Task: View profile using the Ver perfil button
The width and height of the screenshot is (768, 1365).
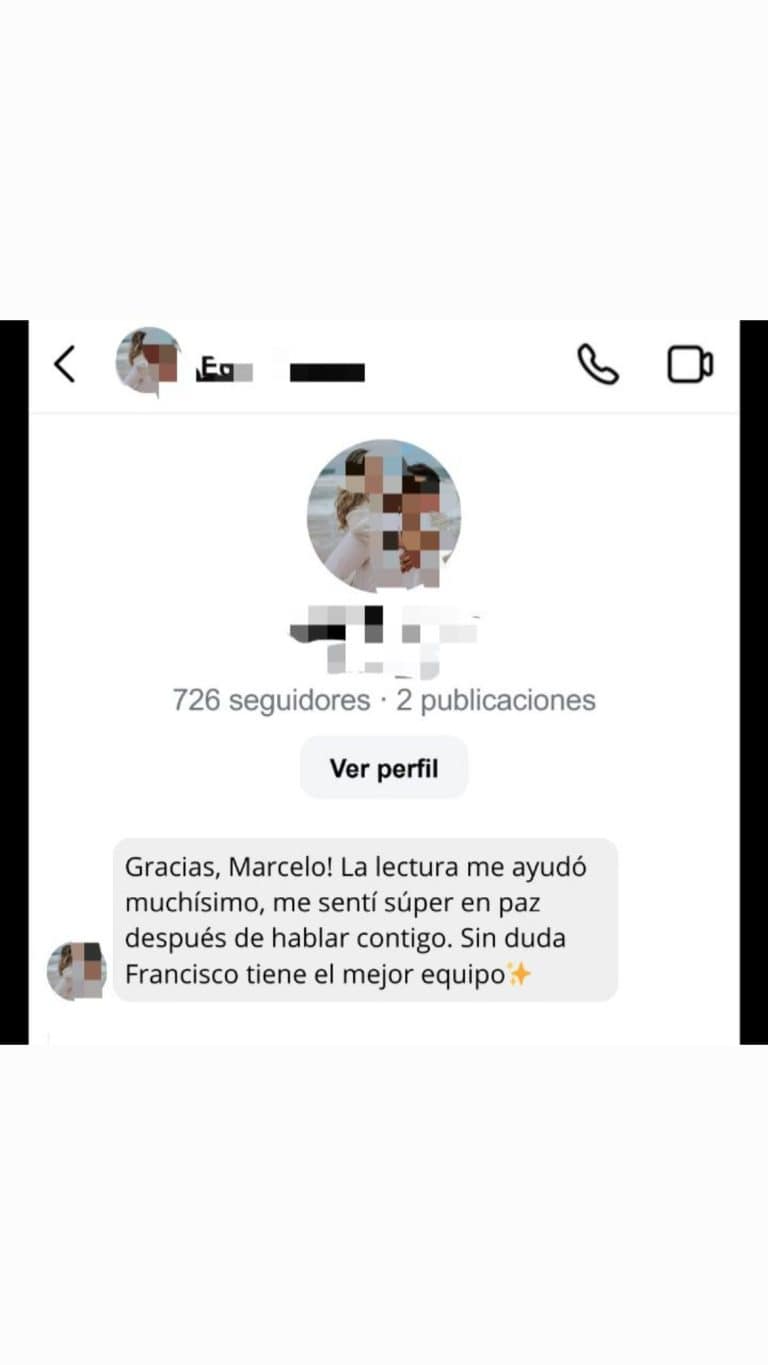Action: tap(383, 767)
